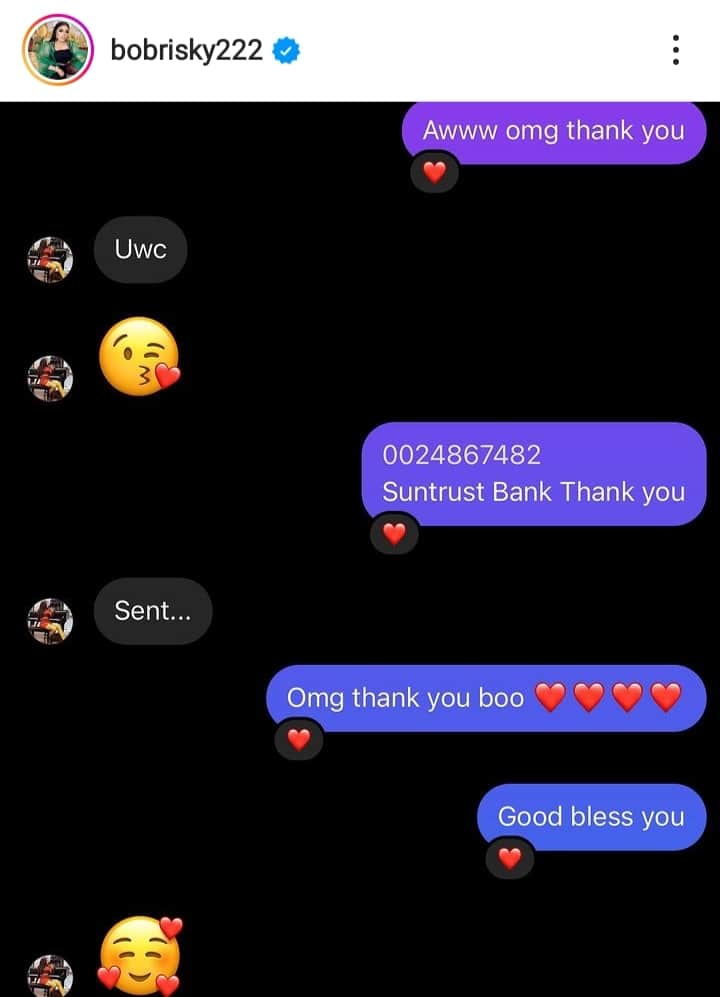Open the post's three-dot overflow menu
Viewport: 720px width, 997px height.
(x=677, y=50)
